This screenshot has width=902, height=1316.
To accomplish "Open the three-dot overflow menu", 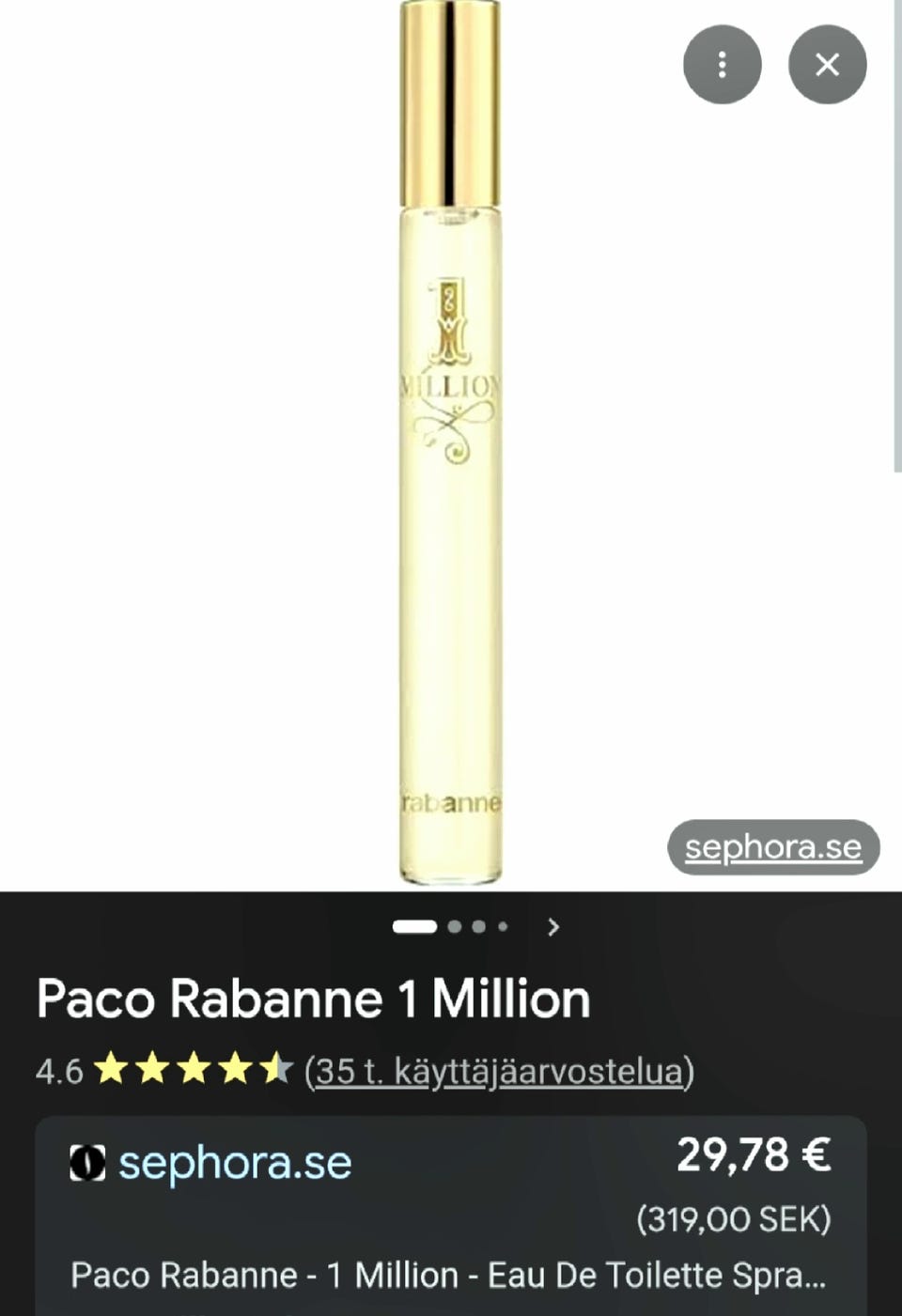I will [x=722, y=65].
